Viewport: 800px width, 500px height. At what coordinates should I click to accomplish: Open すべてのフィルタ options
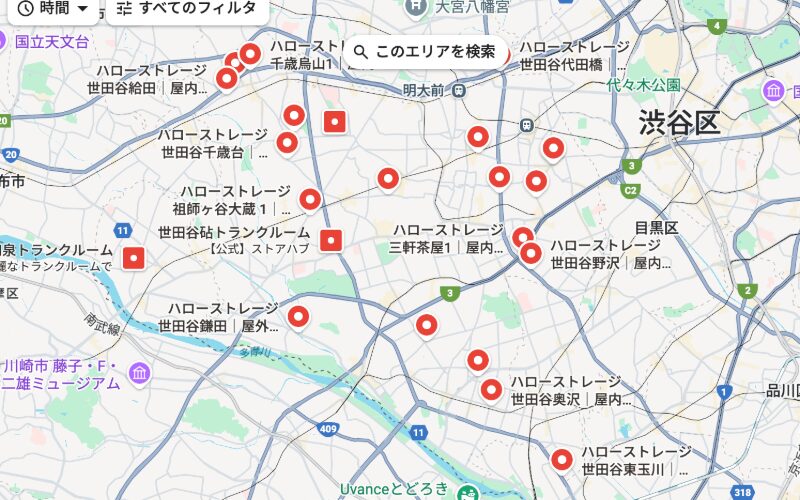[x=186, y=9]
